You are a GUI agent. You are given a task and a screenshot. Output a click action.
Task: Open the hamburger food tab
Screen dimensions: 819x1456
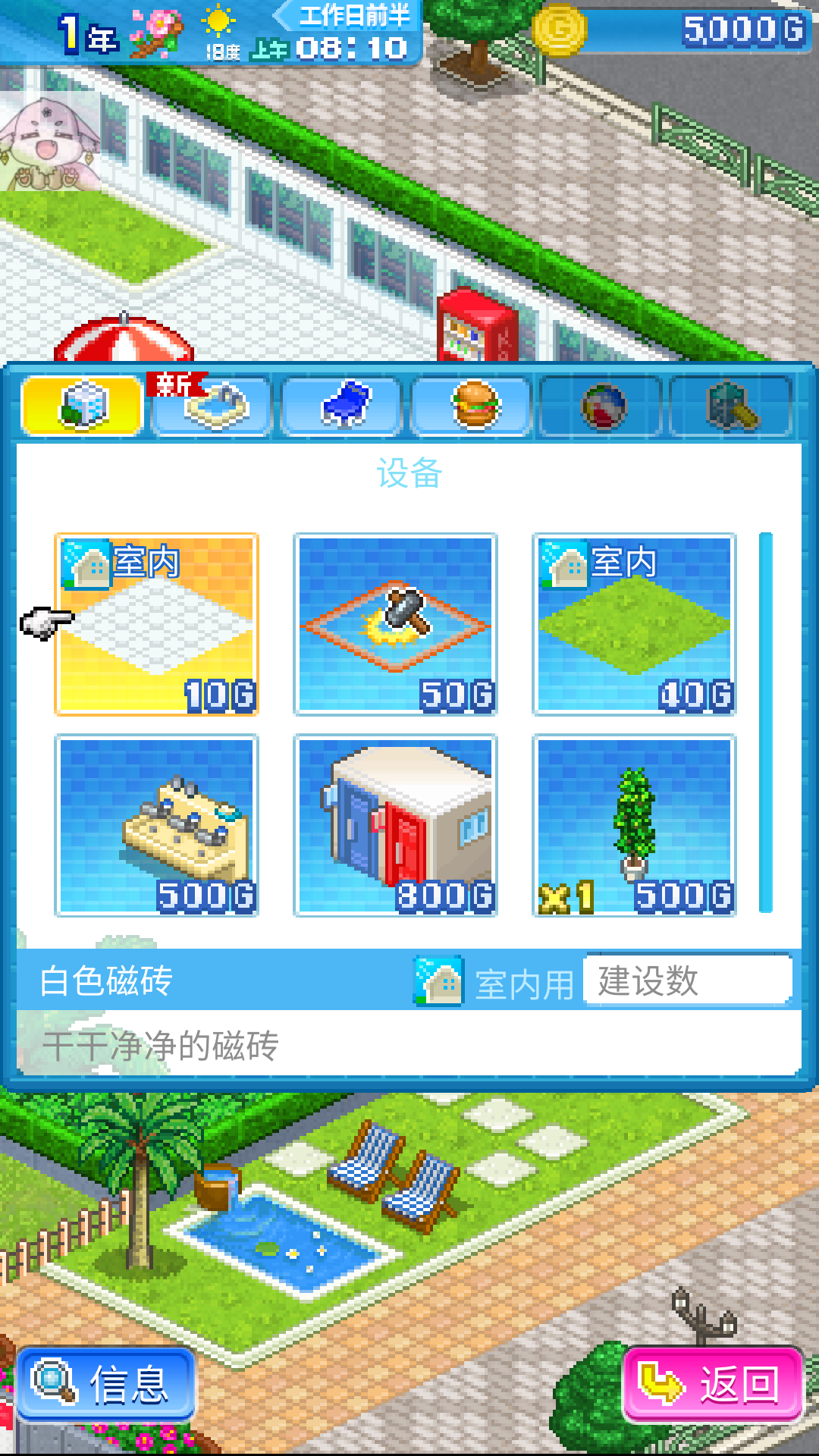pos(471,406)
